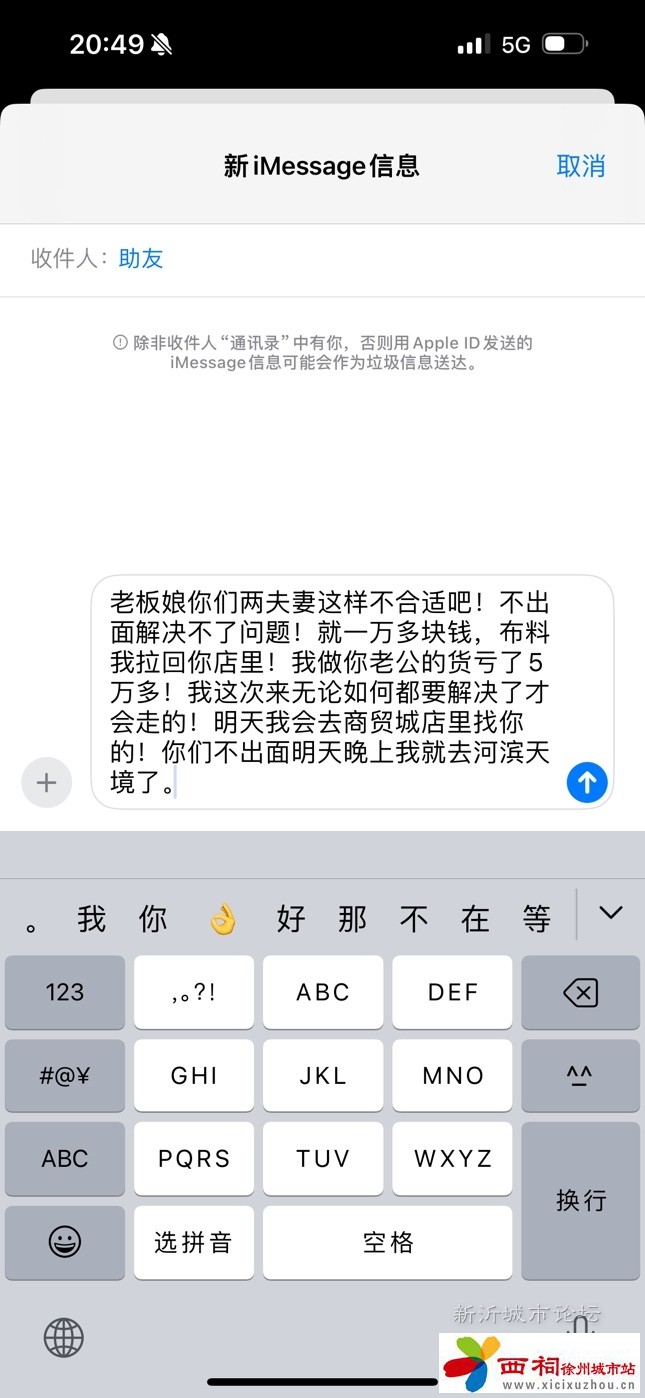Tap the ^^ emoticon key
Screen dimensions: 645x1398
580,1075
